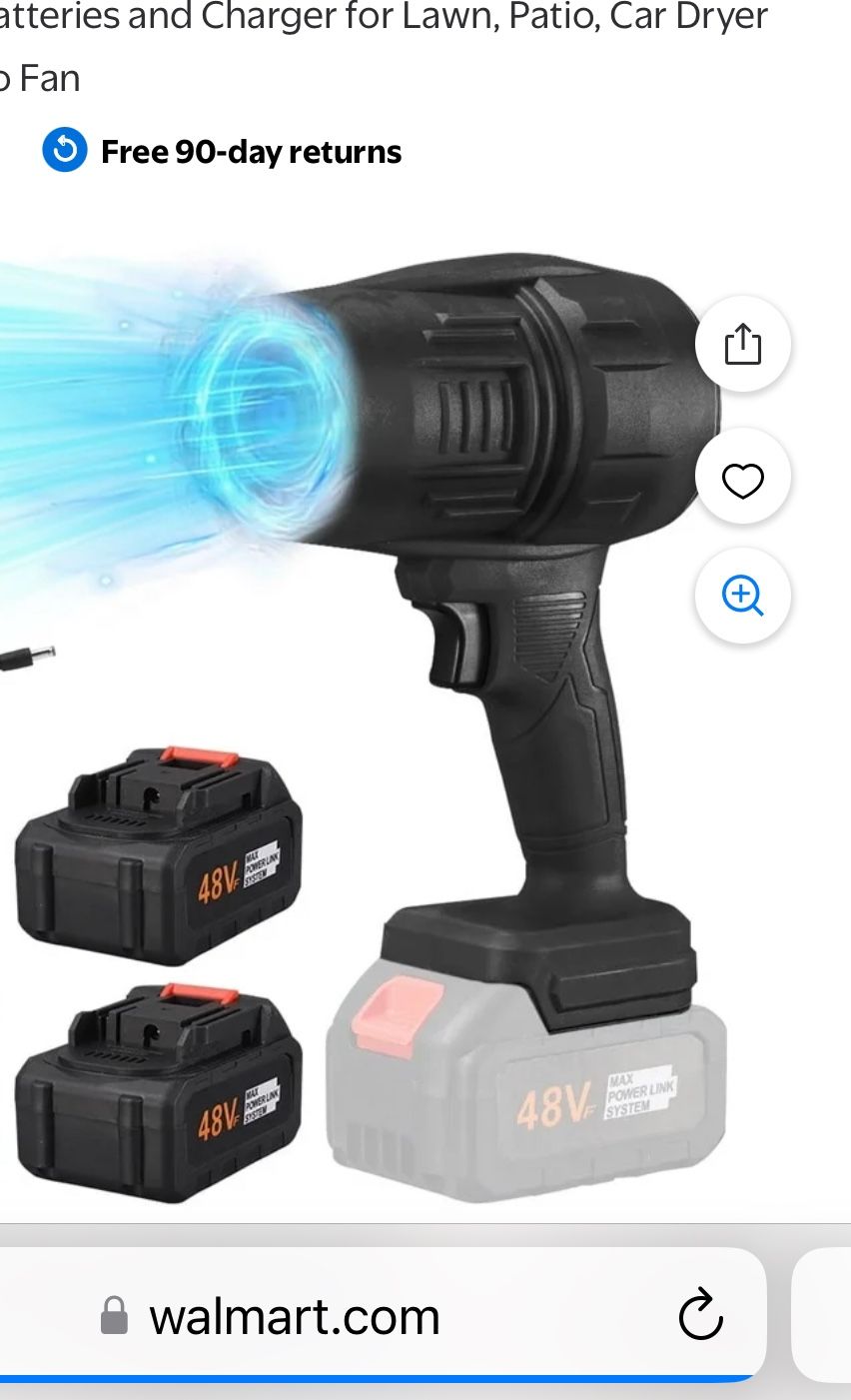Tap the blue circular returns arrow icon
The image size is (851, 1400).
point(63,151)
